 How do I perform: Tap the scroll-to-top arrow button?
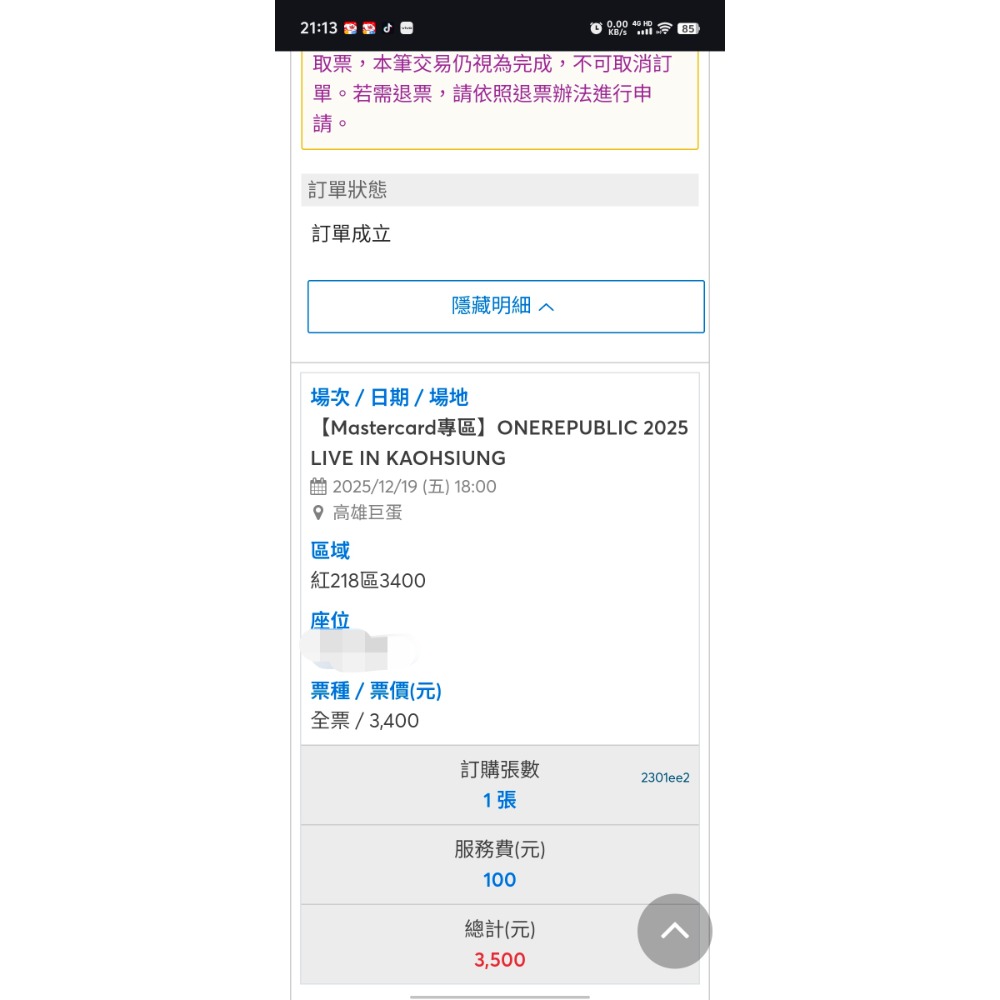675,931
